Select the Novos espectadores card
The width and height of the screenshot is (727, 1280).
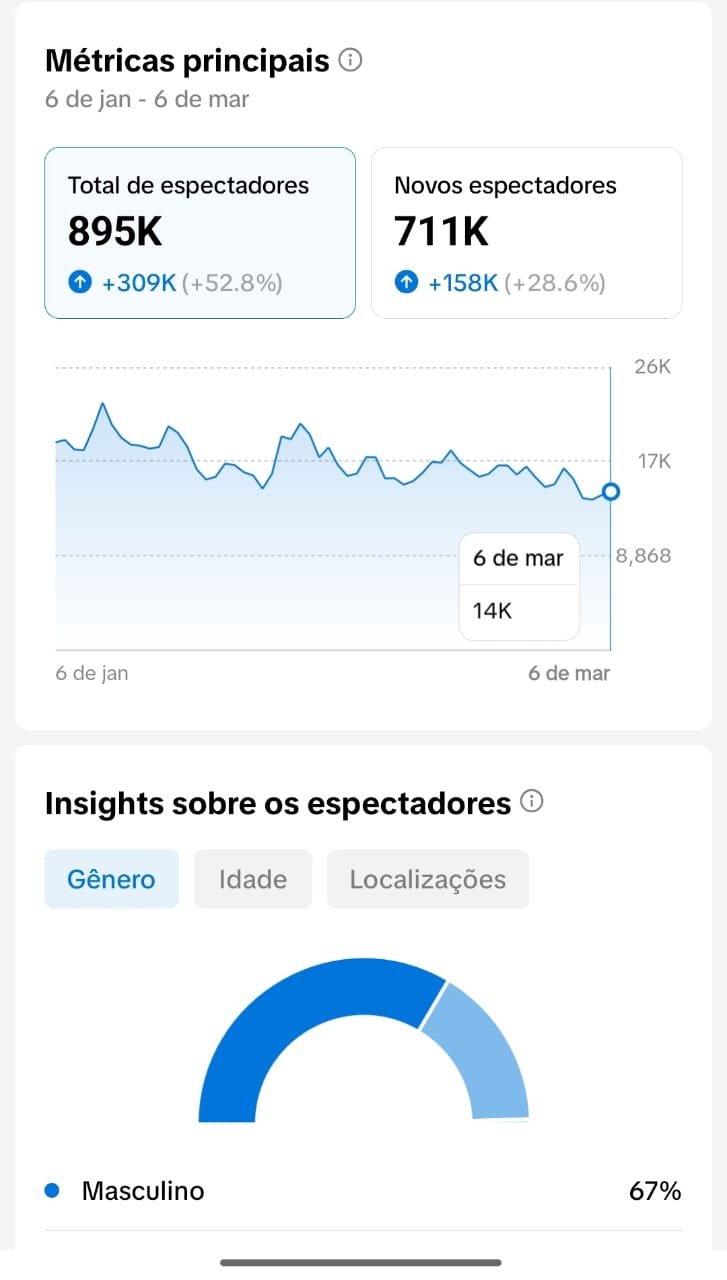pos(526,233)
